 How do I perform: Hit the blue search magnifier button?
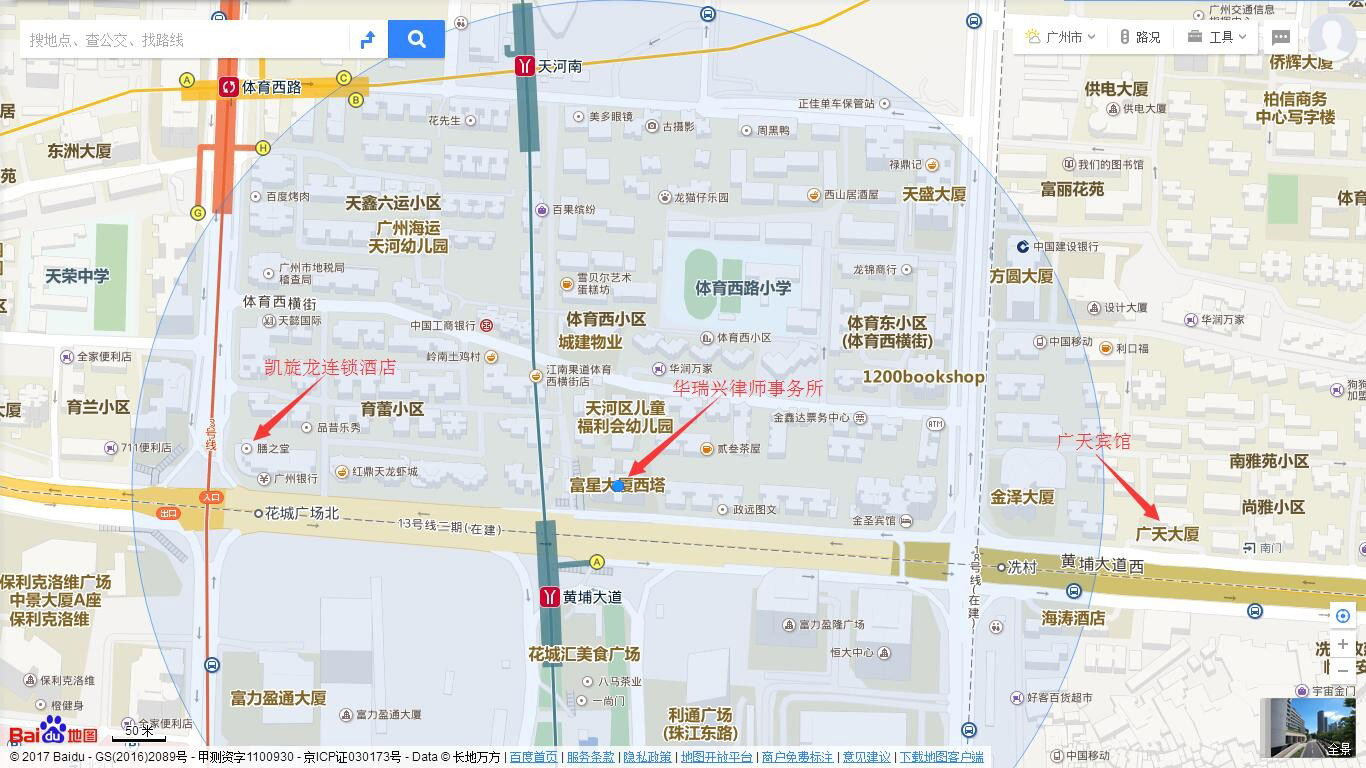click(416, 40)
